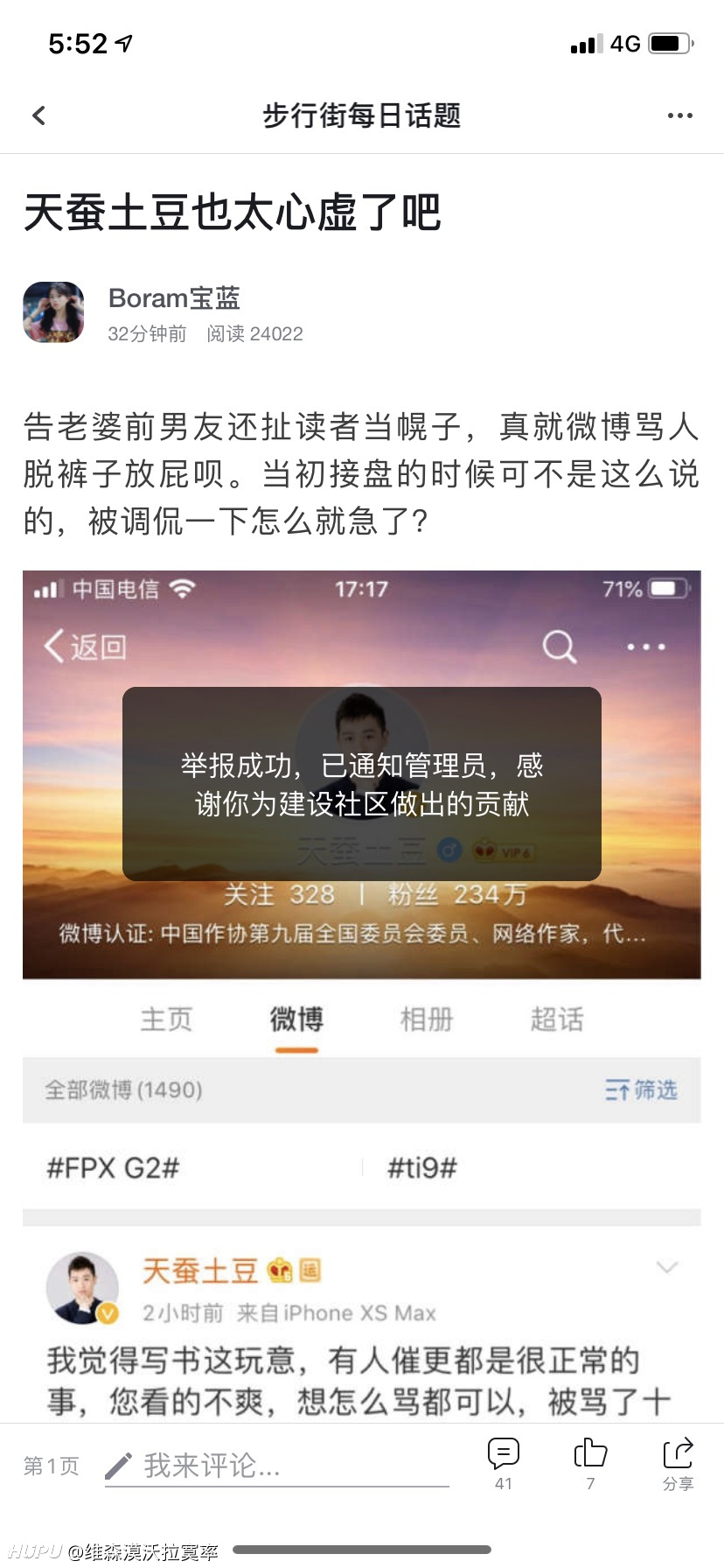Like this post with thumbs-up
Image resolution: width=724 pixels, height=1568 pixels.
click(x=590, y=1464)
